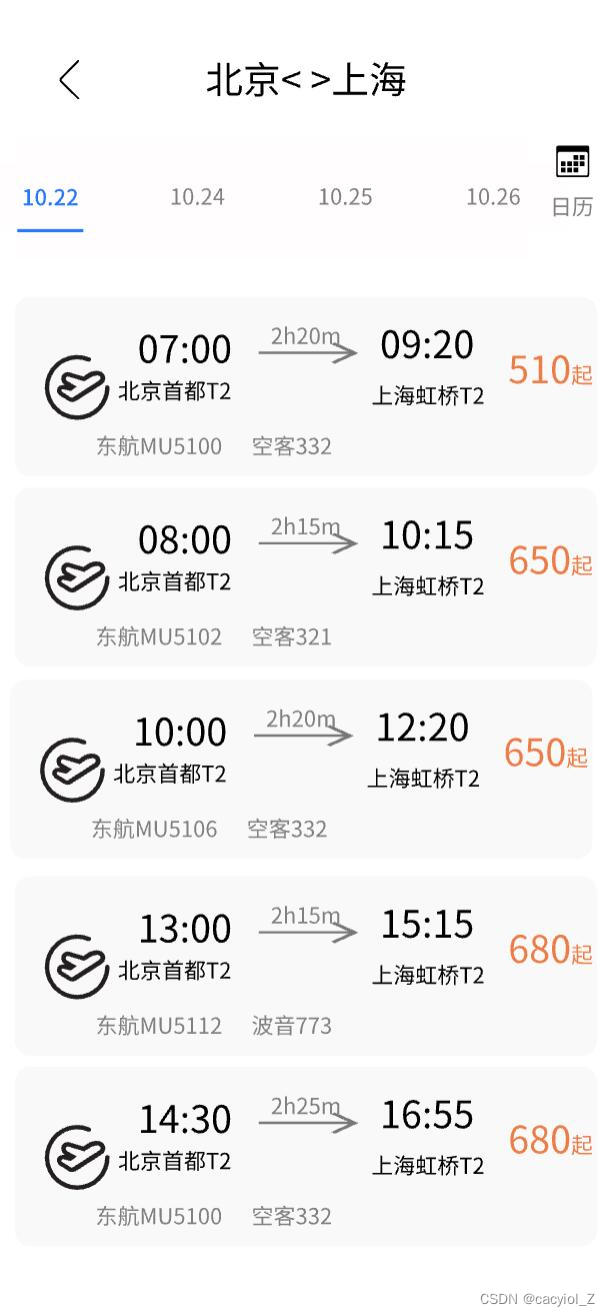Open the 14:30 flight arriving 16:55

(x=305, y=1156)
